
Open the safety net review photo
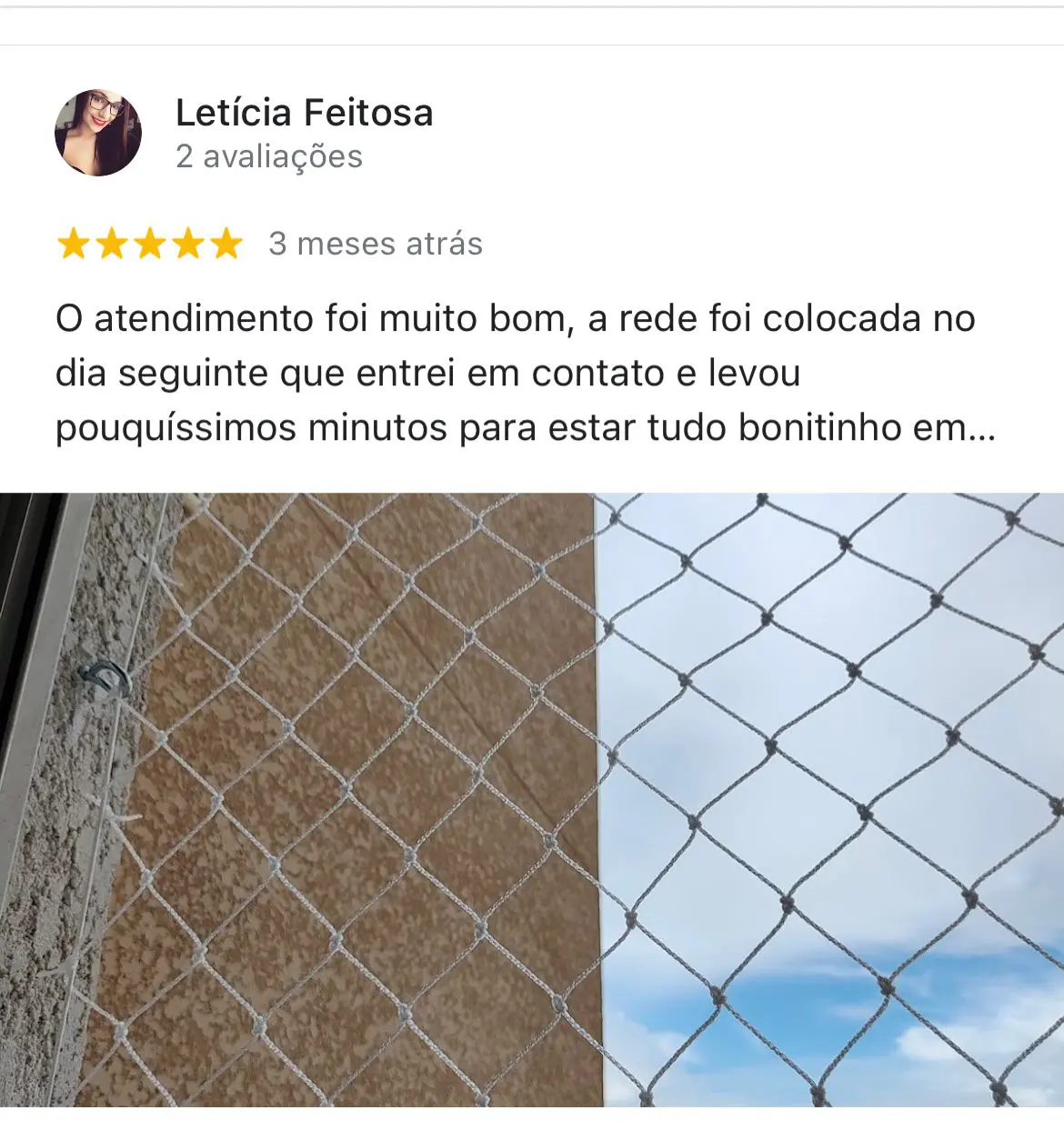click(532, 800)
